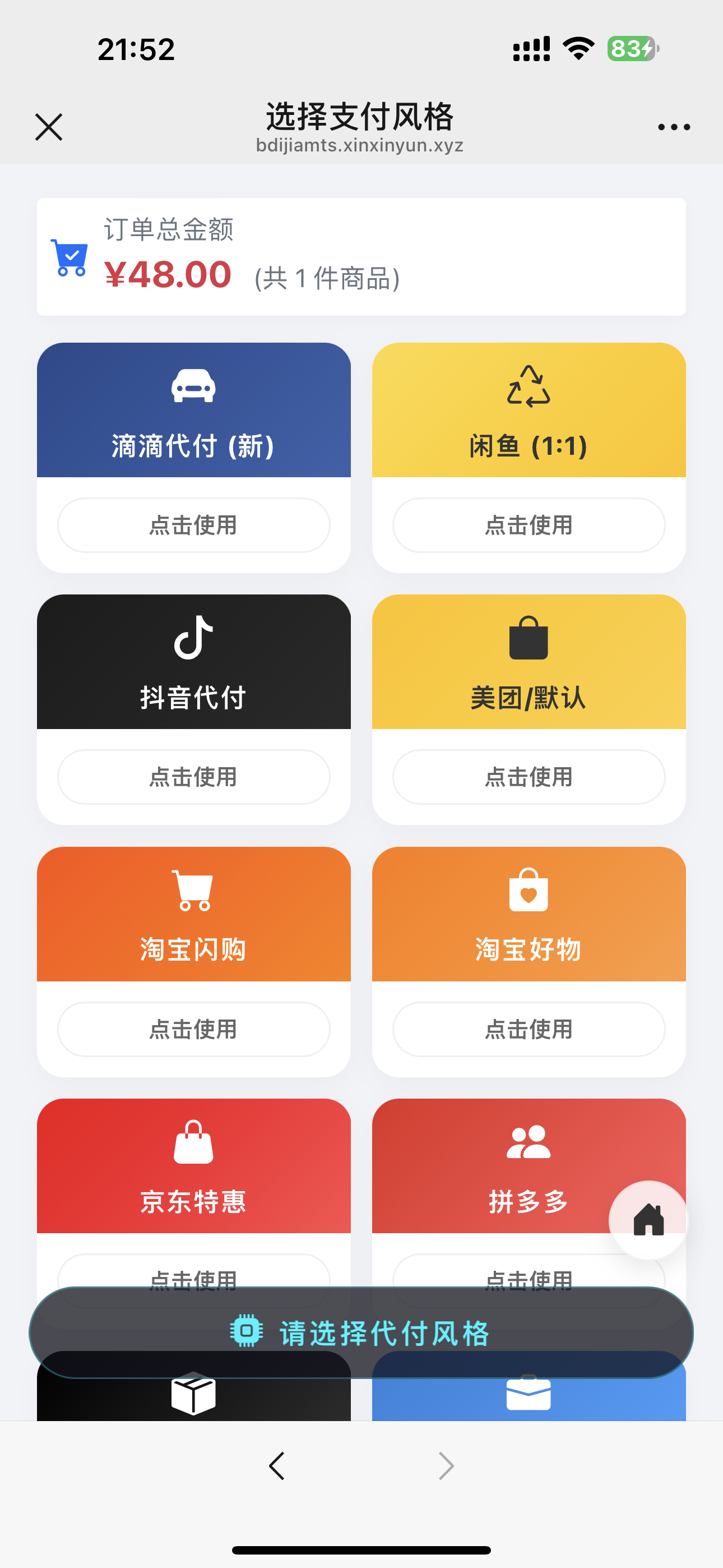
Task: Close the payment style page
Action: click(x=49, y=127)
